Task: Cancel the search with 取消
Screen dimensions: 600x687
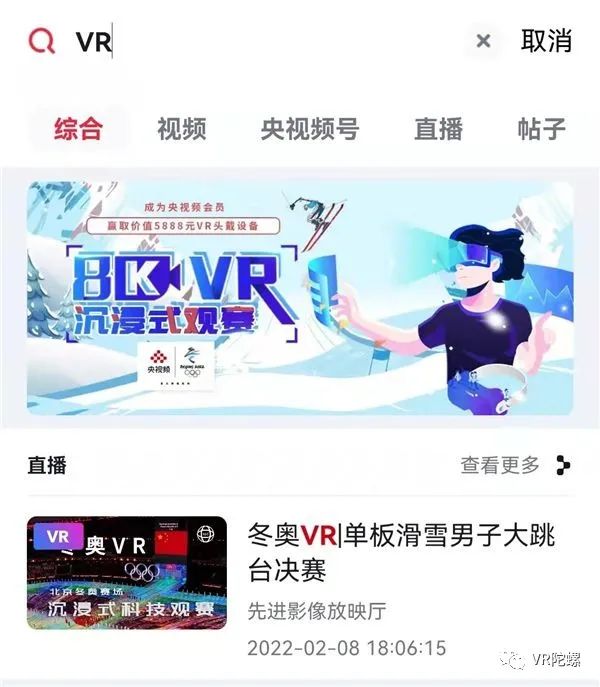Action: (546, 41)
